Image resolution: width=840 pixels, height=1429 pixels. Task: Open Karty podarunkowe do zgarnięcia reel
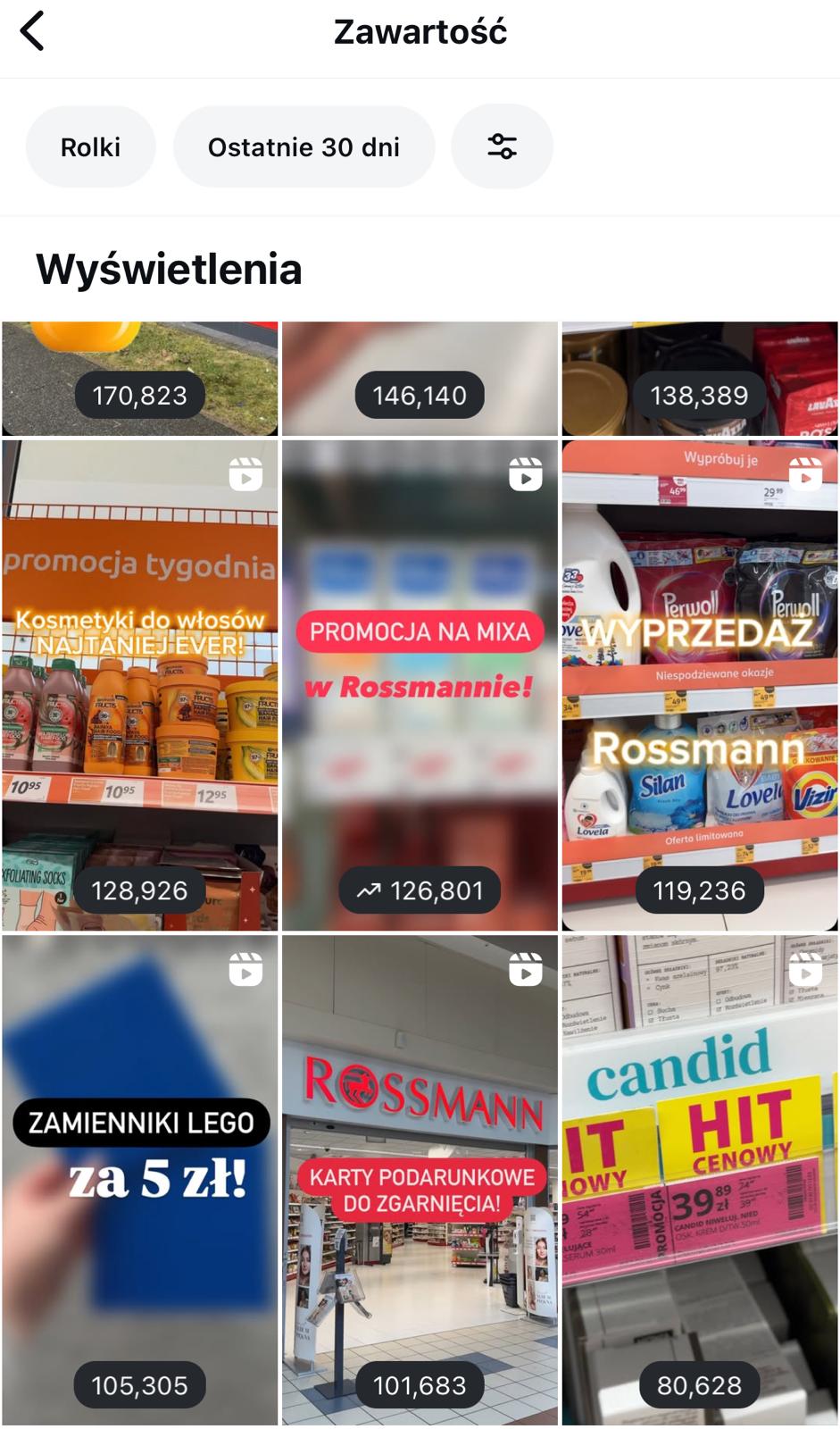click(x=420, y=1179)
